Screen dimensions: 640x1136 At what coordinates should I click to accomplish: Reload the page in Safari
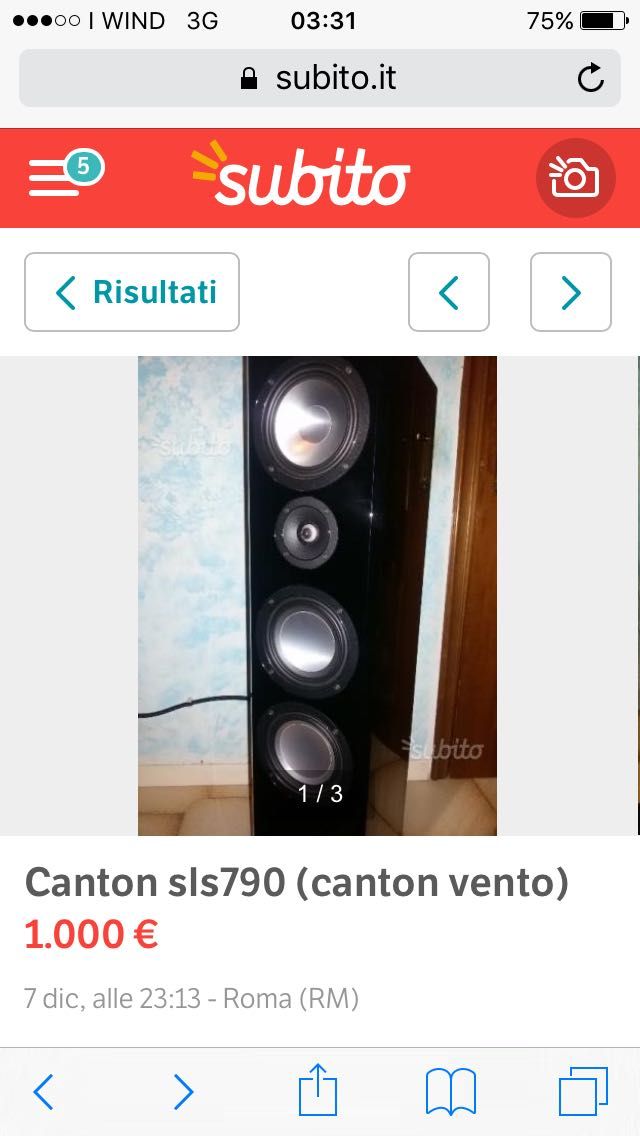pyautogui.click(x=591, y=78)
